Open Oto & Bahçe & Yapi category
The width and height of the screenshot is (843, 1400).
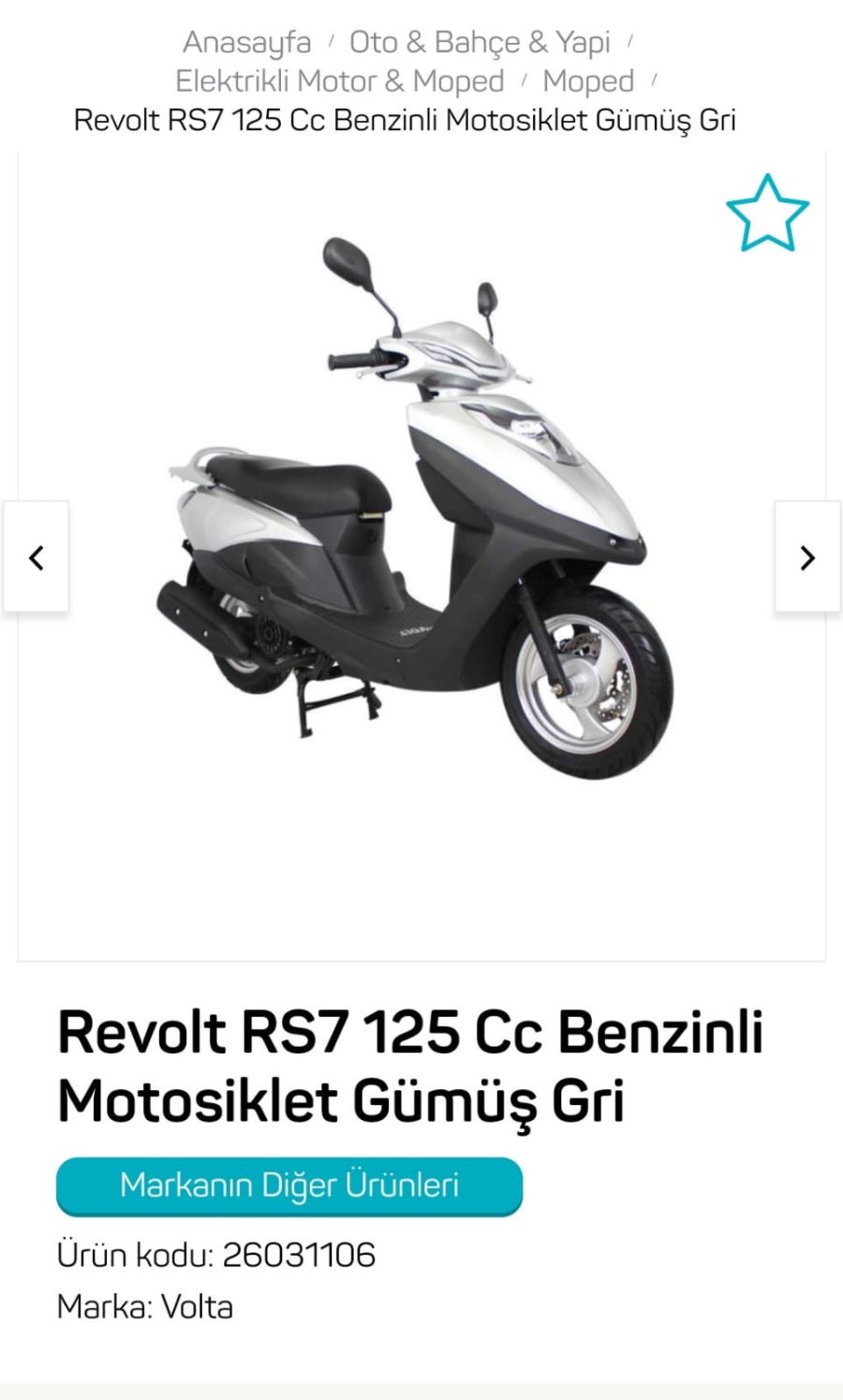[480, 42]
